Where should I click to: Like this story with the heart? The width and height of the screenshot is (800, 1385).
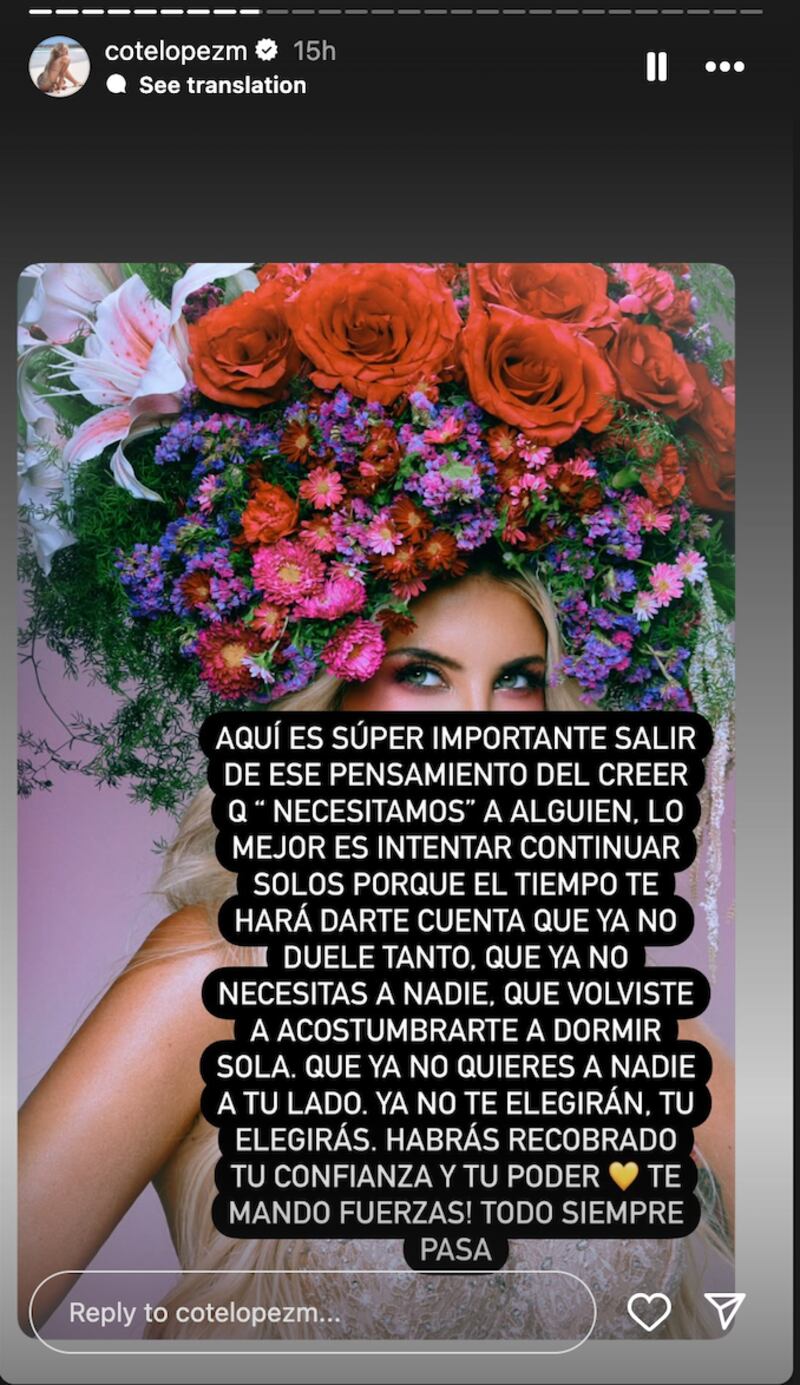click(648, 1311)
